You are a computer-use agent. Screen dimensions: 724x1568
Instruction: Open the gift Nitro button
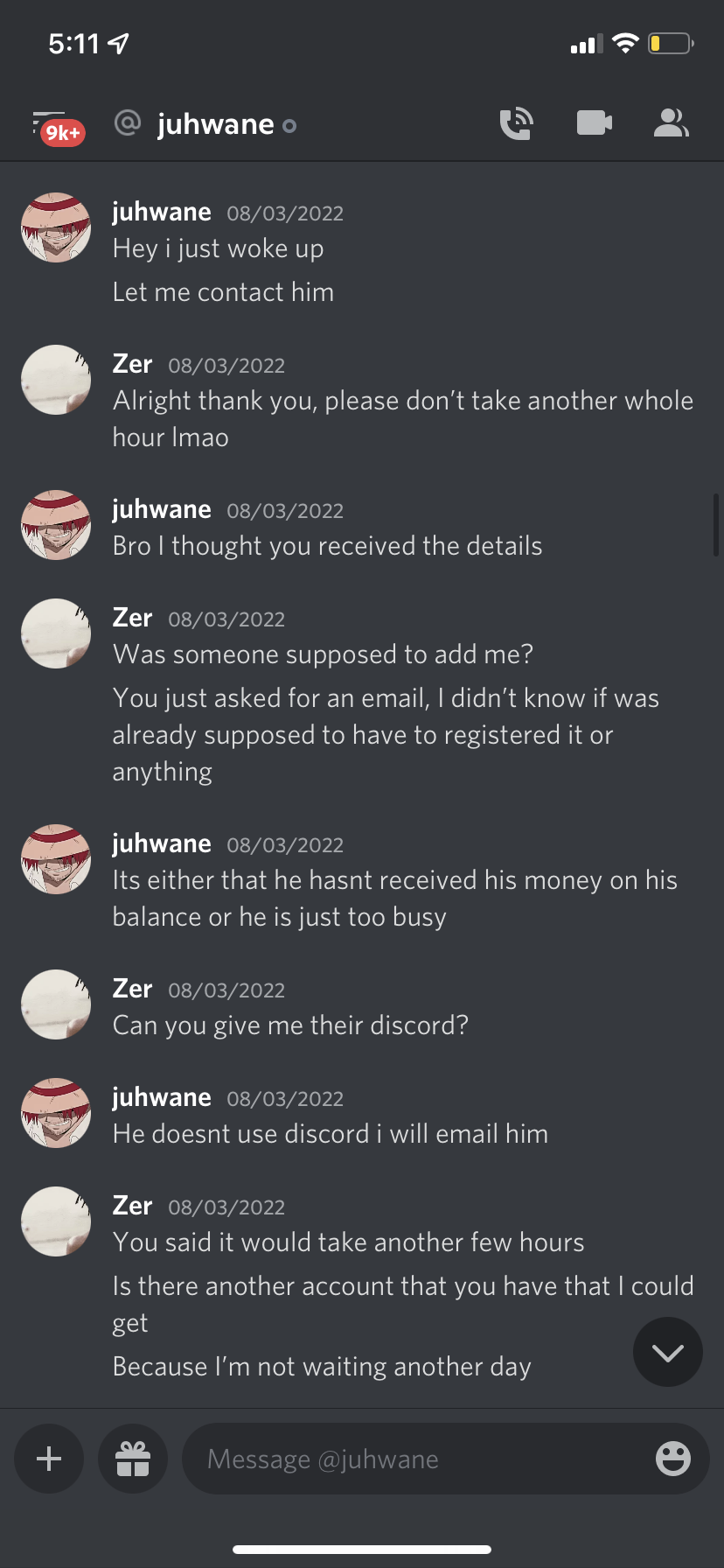tap(133, 1459)
